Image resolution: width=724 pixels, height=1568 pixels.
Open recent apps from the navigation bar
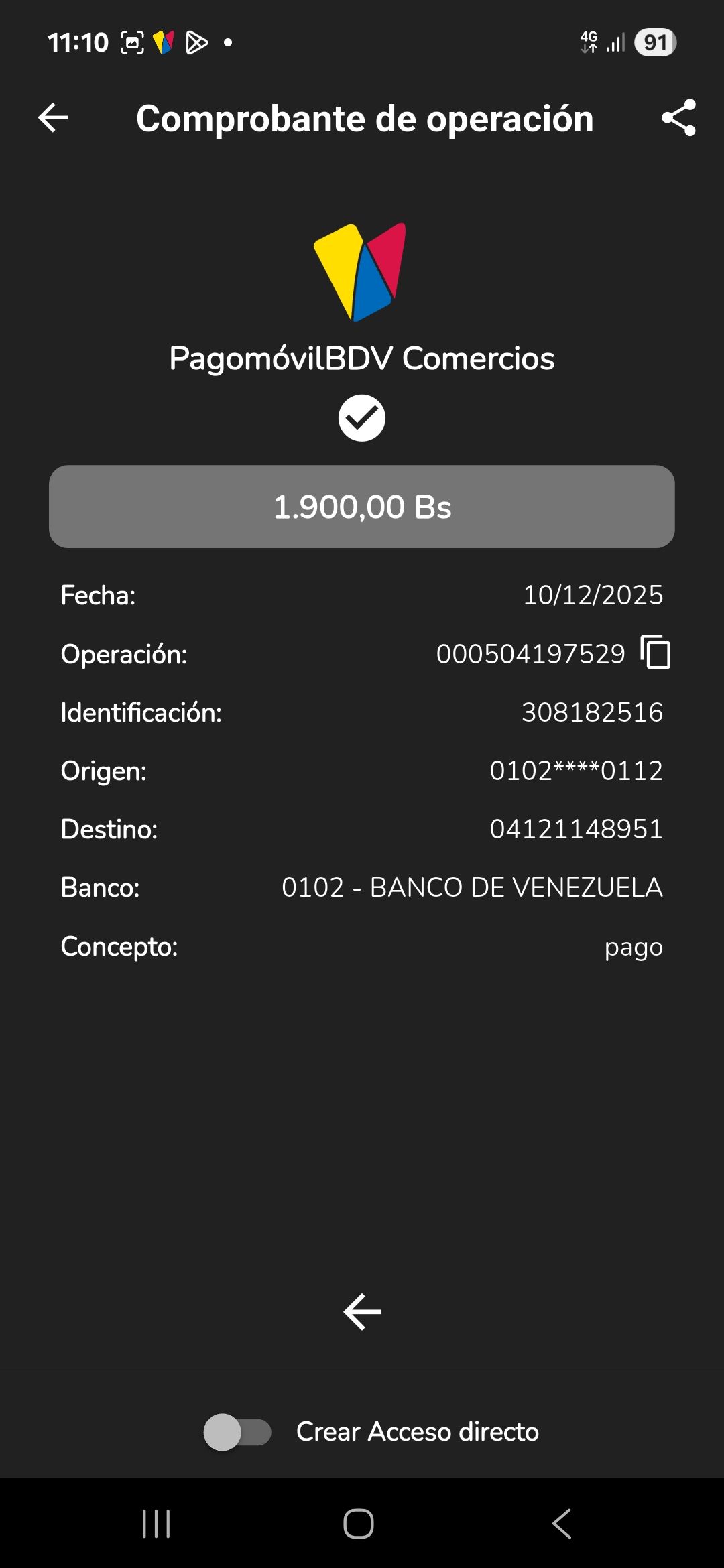[x=156, y=1524]
